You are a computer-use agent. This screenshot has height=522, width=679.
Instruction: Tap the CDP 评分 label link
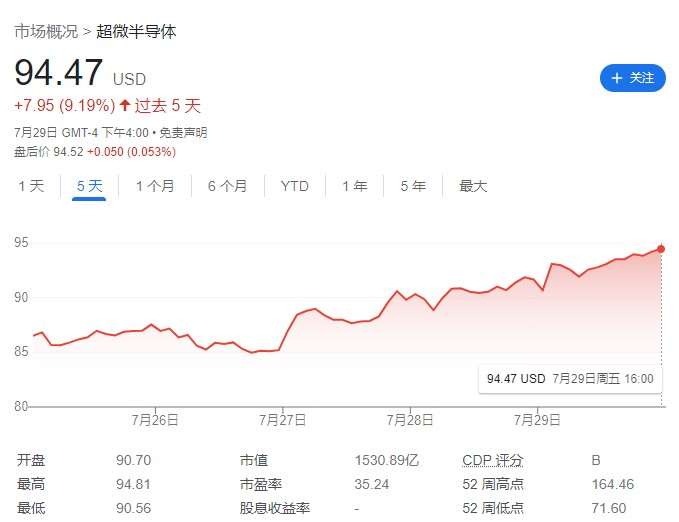coord(492,460)
